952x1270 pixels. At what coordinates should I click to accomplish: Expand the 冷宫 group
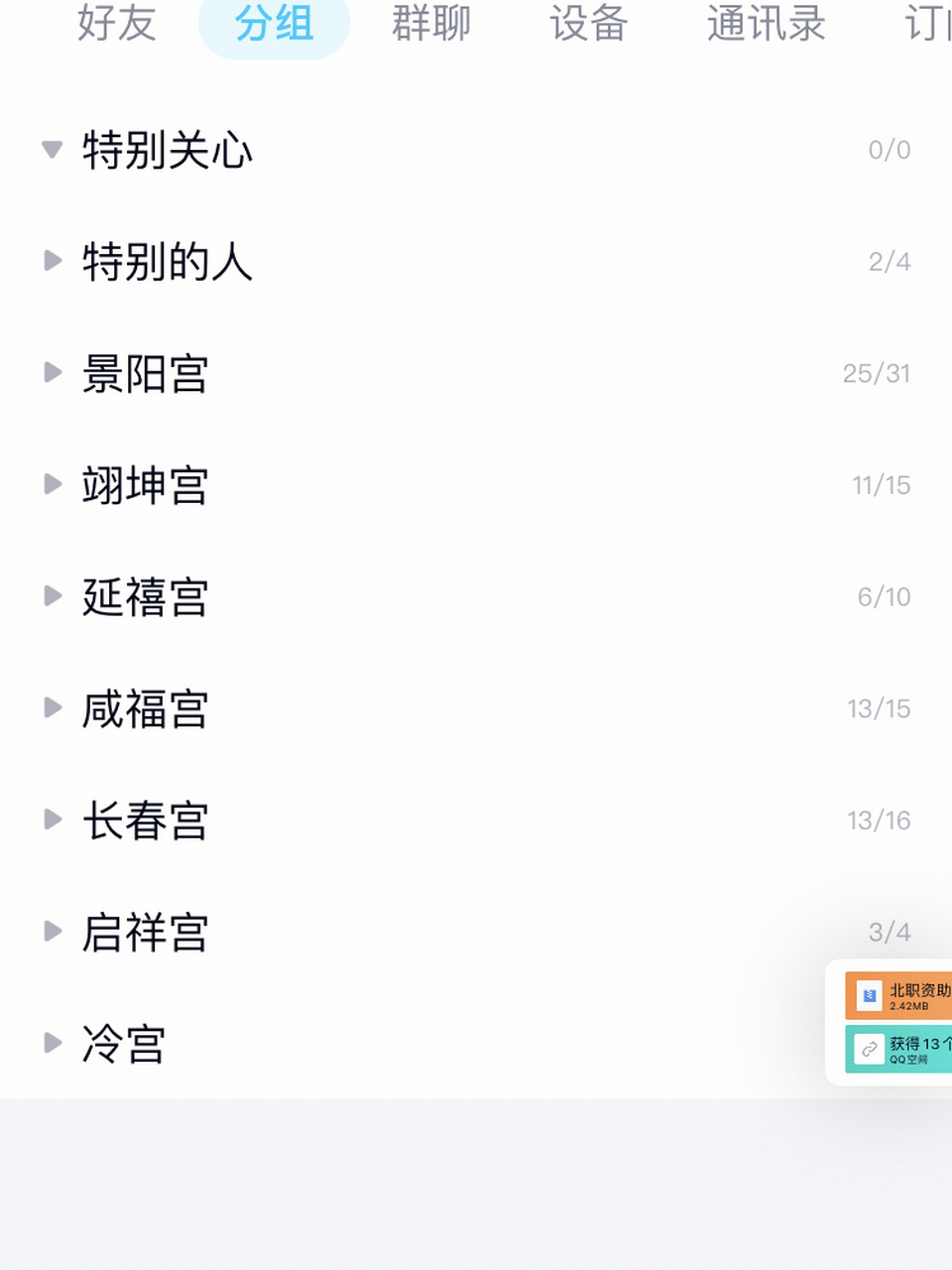52,1043
